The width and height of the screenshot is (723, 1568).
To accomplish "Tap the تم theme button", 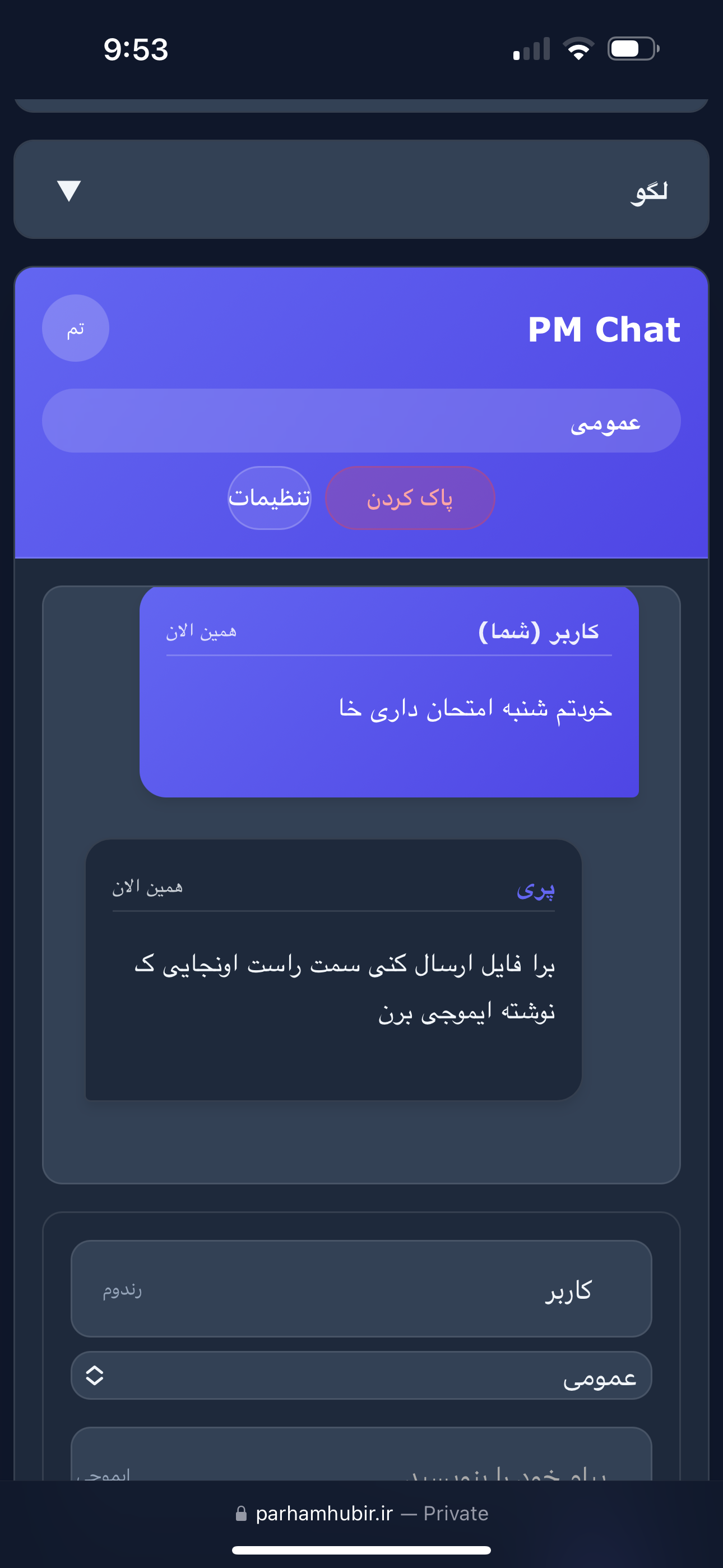I will 76,329.
